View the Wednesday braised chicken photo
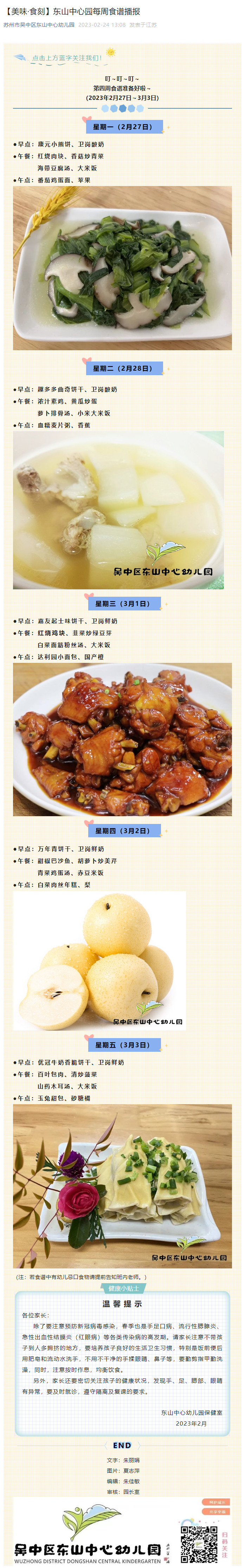 point(122,740)
